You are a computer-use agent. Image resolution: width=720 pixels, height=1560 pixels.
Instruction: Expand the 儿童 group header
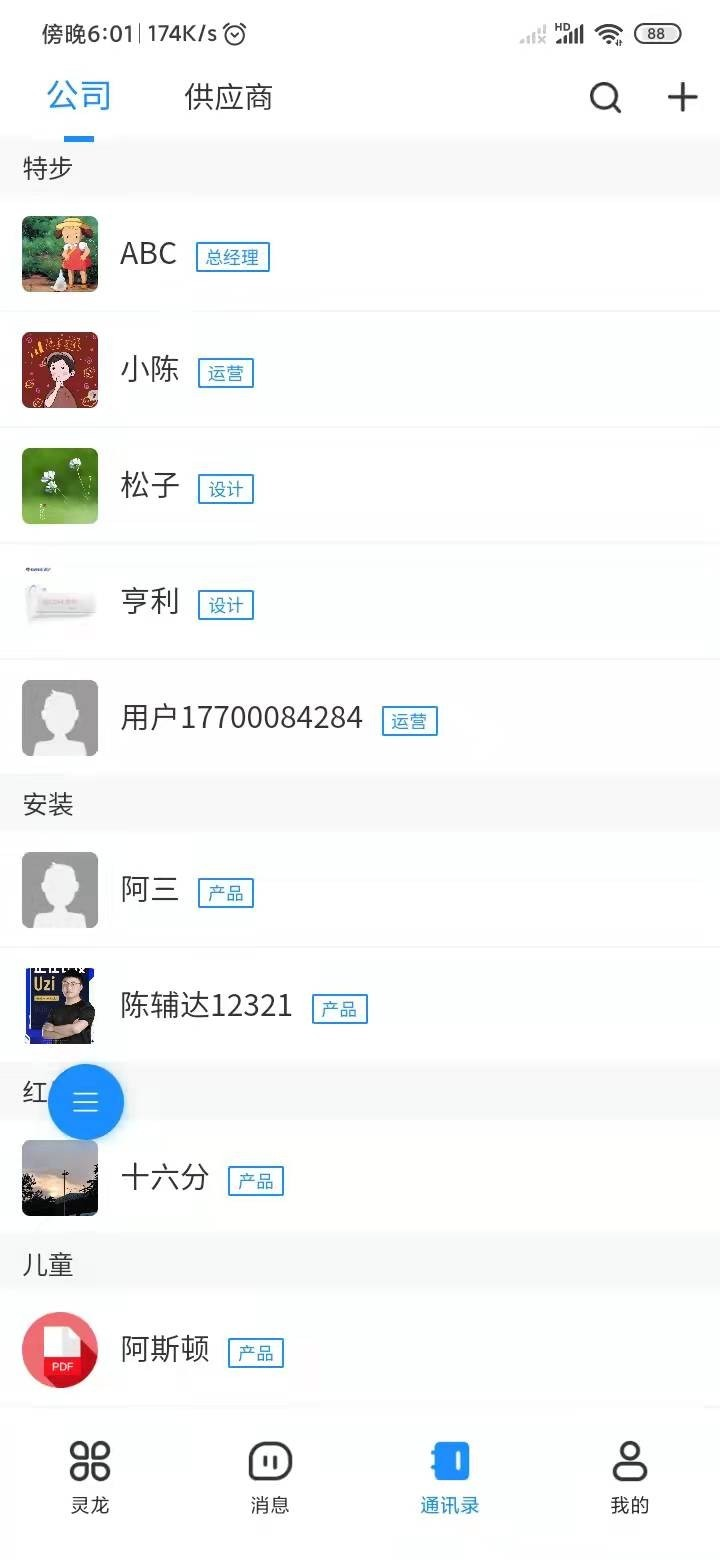pyautogui.click(x=44, y=1264)
